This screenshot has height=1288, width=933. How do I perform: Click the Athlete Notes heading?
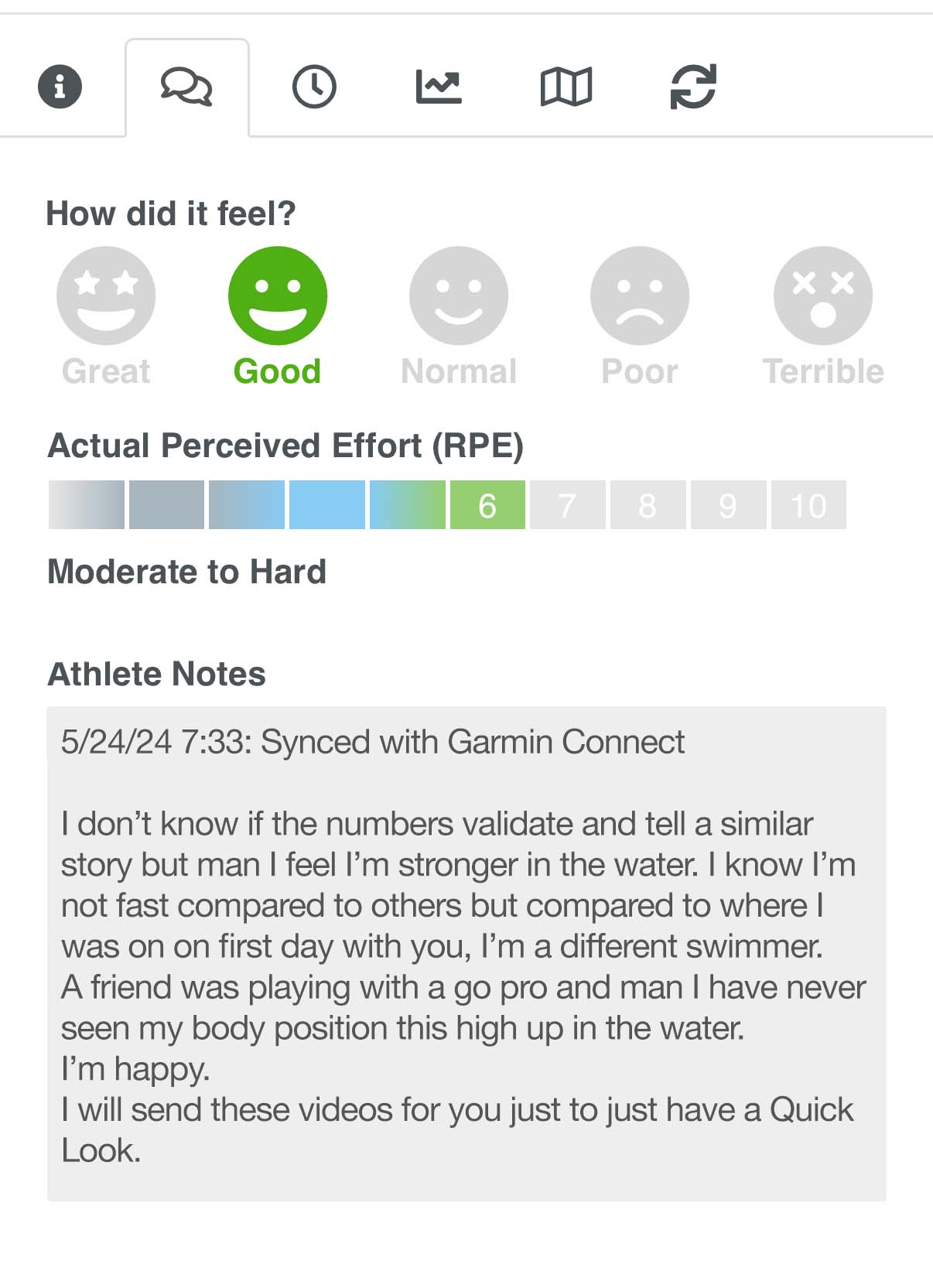[155, 674]
